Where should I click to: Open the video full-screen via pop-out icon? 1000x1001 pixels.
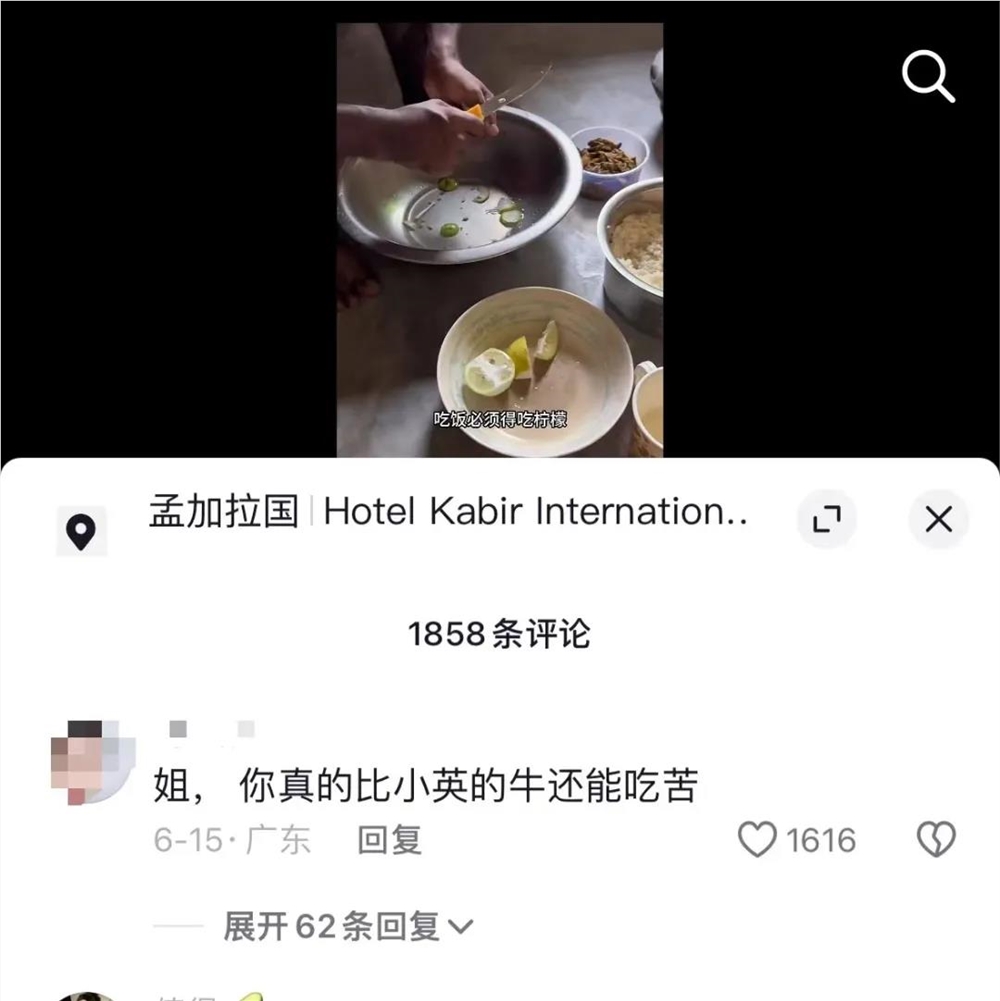(827, 520)
